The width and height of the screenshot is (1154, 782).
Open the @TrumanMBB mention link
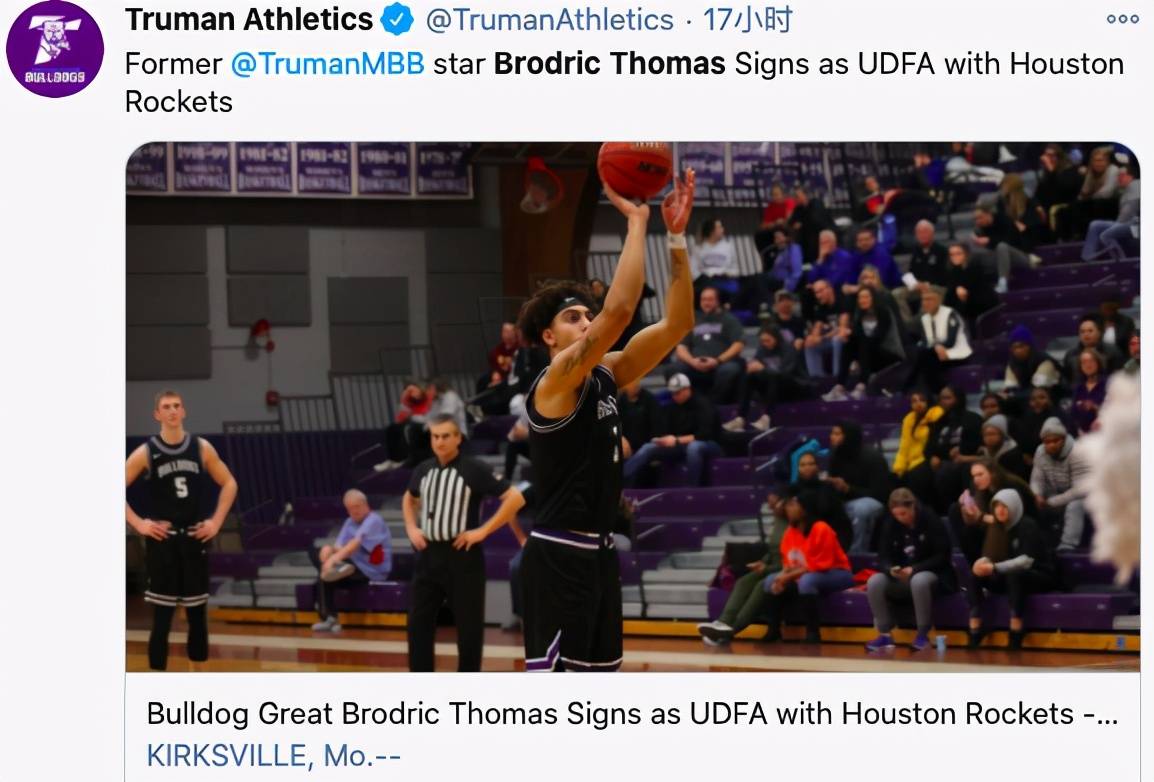pyautogui.click(x=327, y=64)
